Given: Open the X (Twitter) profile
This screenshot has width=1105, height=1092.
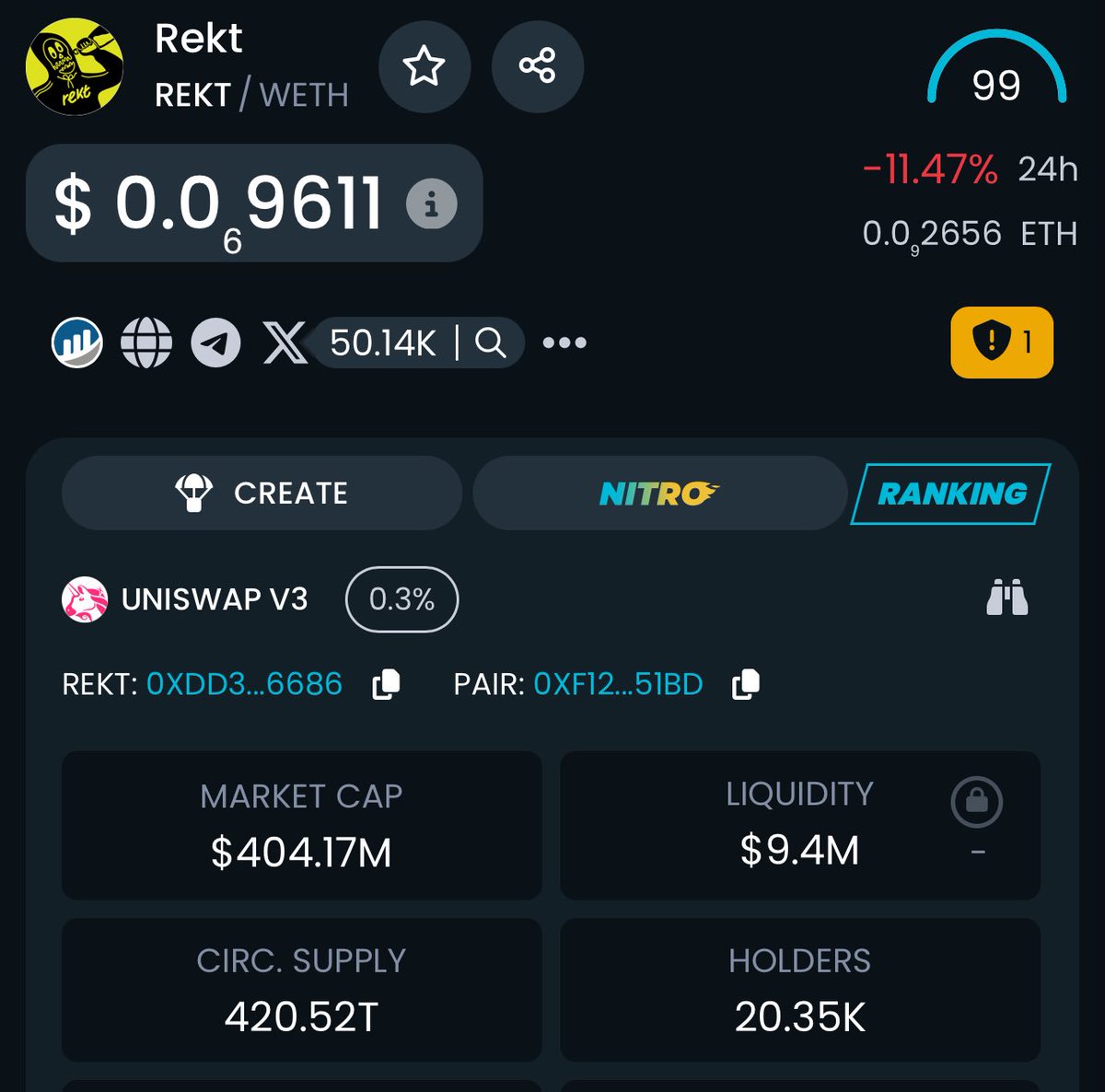Looking at the screenshot, I should coord(285,343).
